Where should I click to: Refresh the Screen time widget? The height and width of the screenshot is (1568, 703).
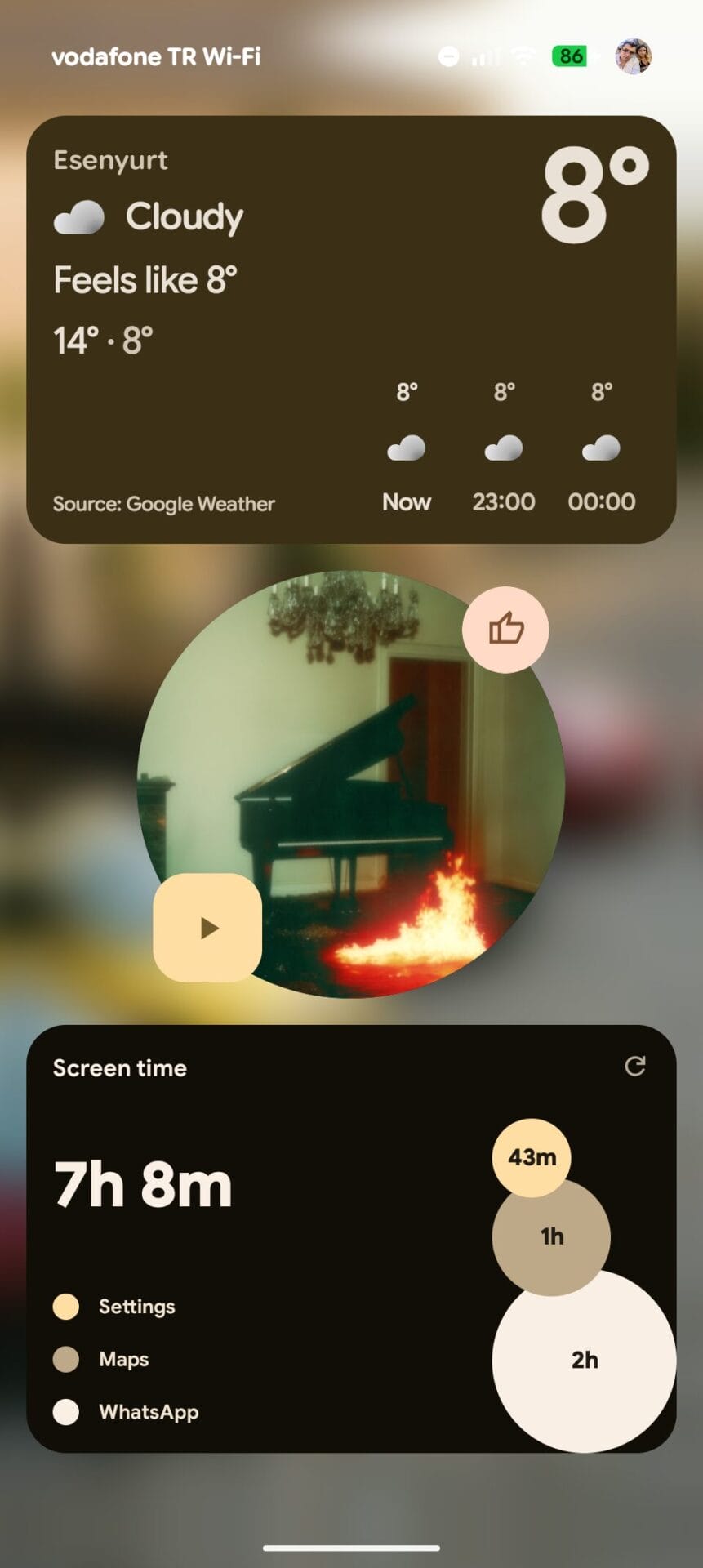point(634,1066)
